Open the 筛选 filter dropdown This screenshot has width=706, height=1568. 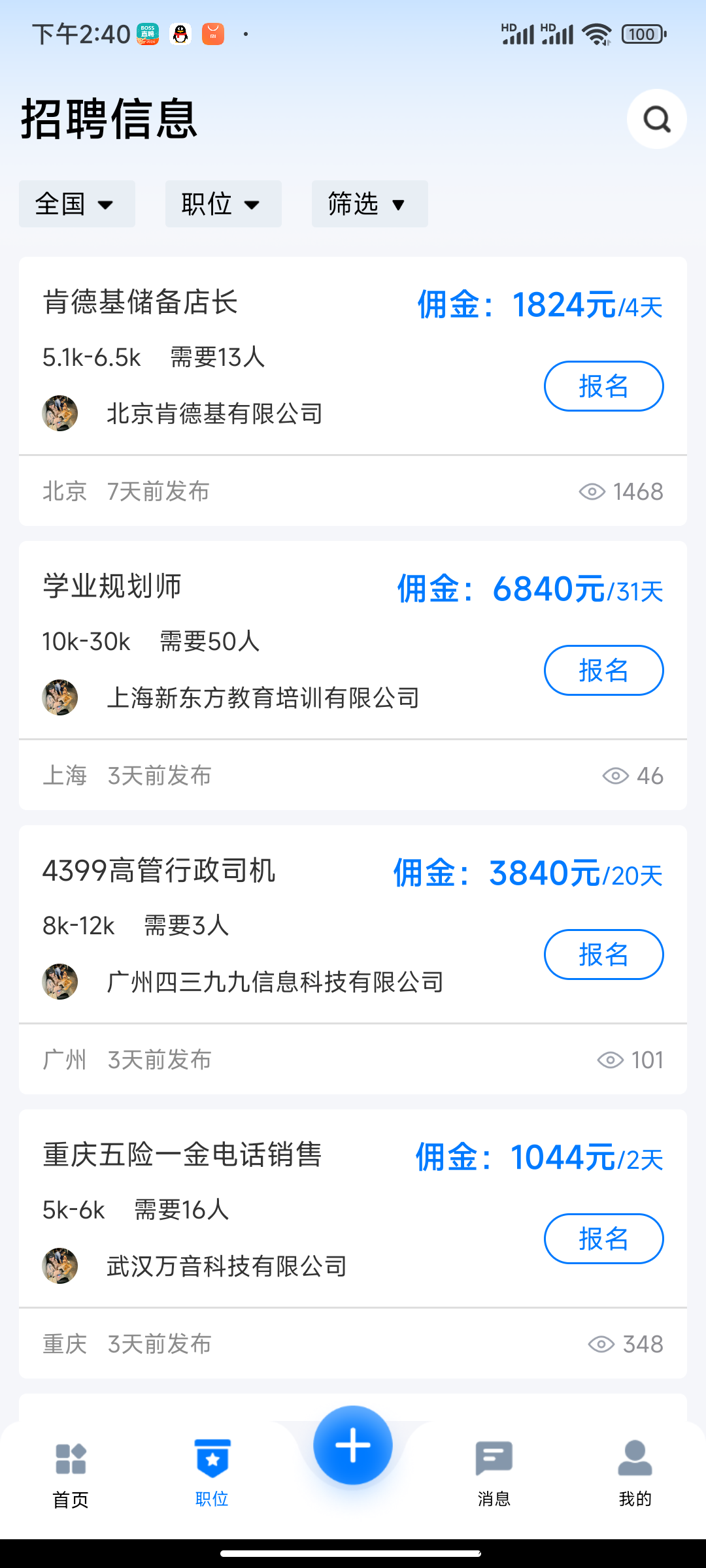click(369, 204)
